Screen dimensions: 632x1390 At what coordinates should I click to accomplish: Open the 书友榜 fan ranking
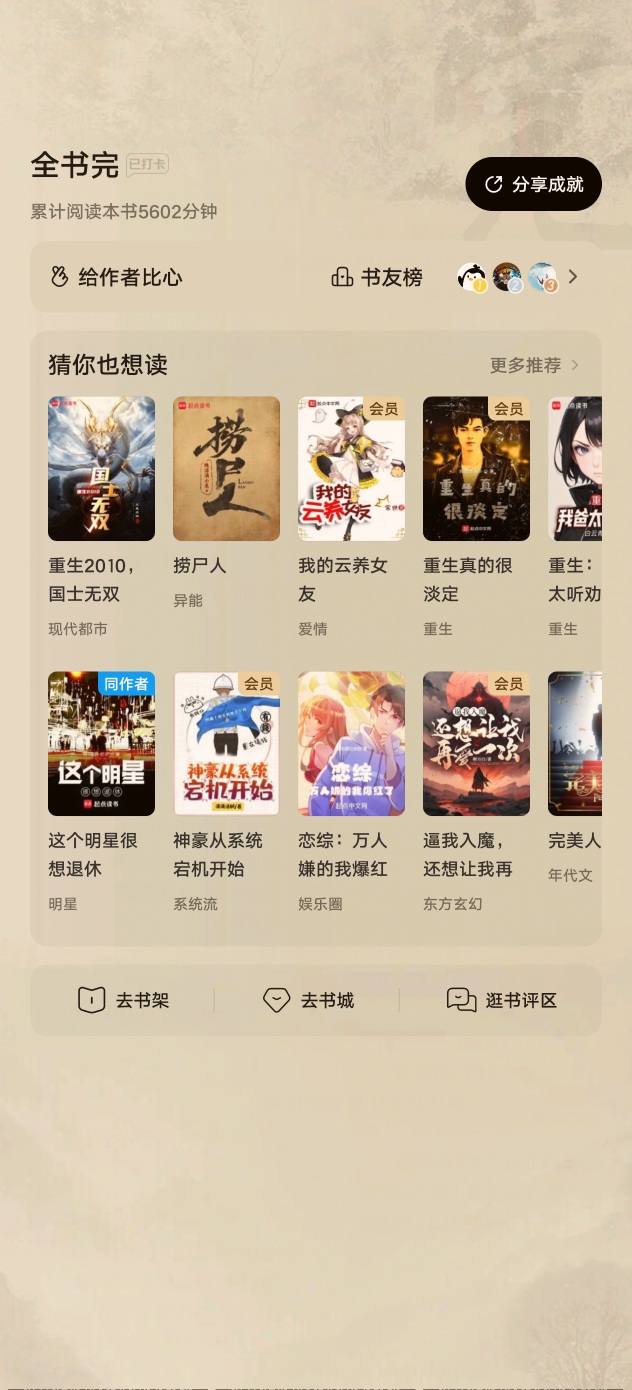(x=377, y=277)
